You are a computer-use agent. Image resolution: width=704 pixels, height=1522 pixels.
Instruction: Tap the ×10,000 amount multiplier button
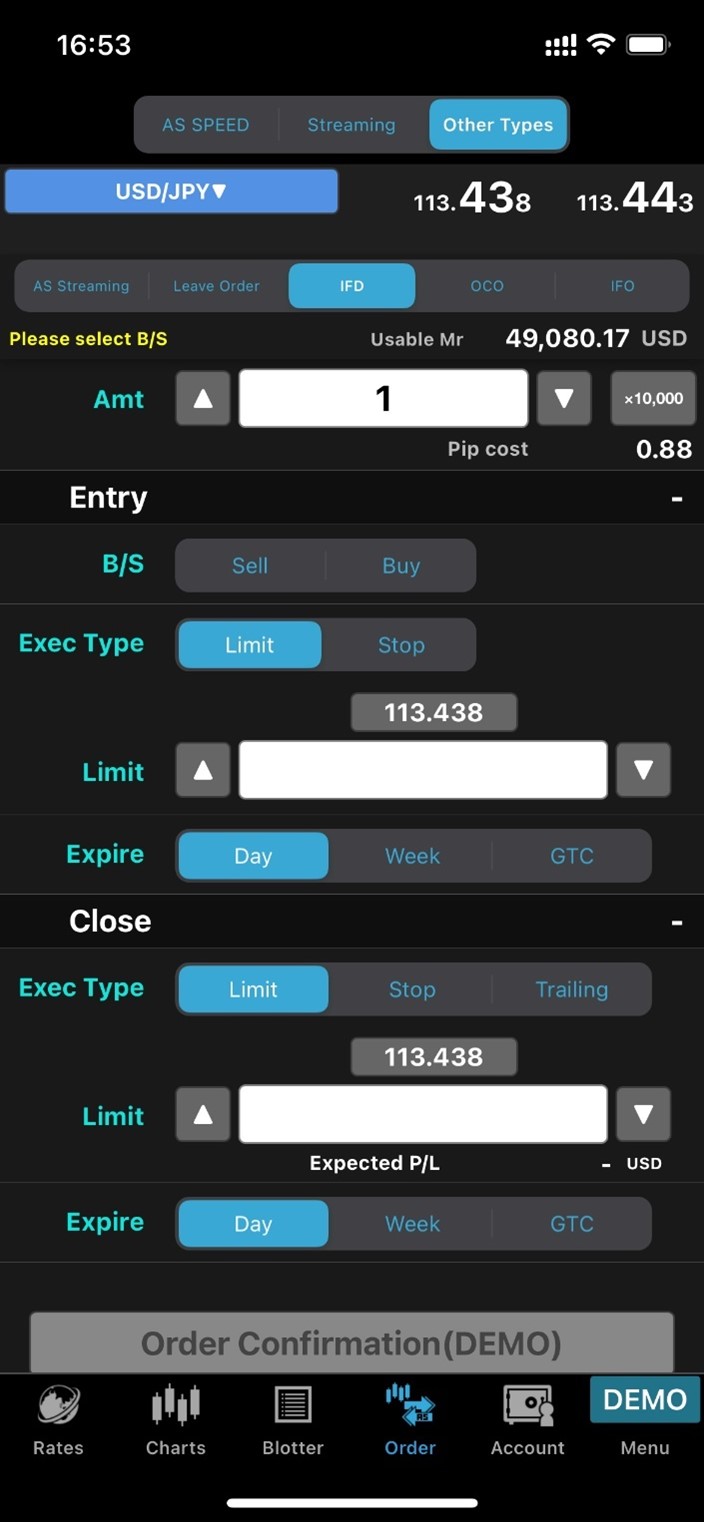653,398
